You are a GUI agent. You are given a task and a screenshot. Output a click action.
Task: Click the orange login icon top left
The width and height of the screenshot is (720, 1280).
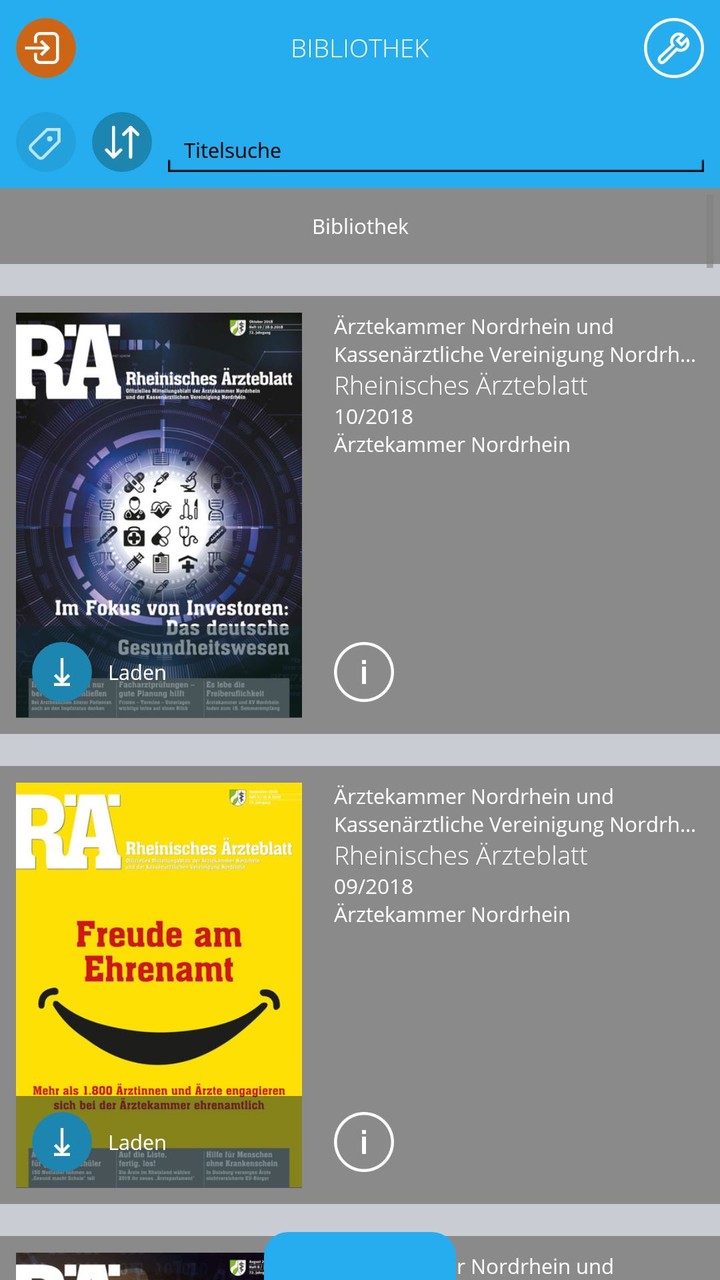(46, 48)
